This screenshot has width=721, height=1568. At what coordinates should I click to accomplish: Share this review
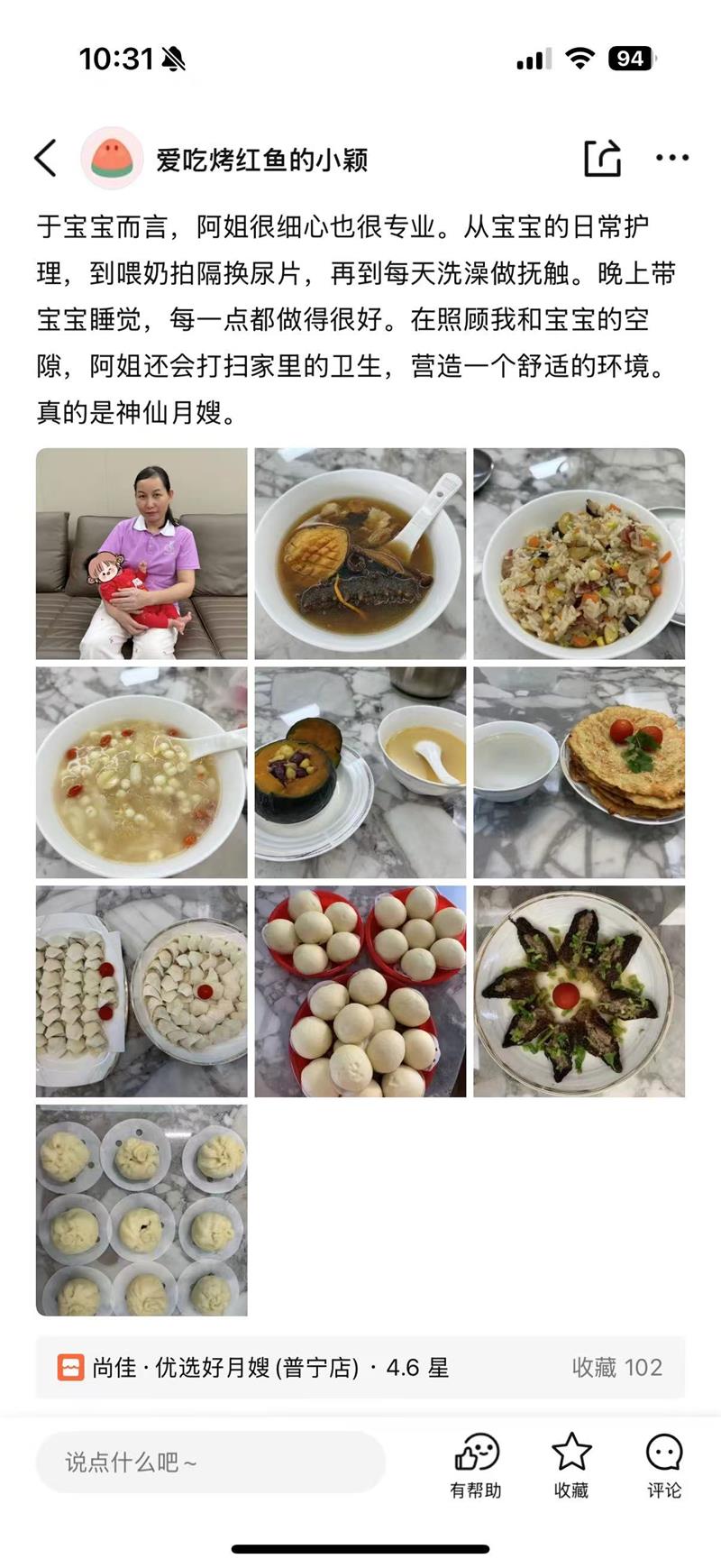[602, 159]
